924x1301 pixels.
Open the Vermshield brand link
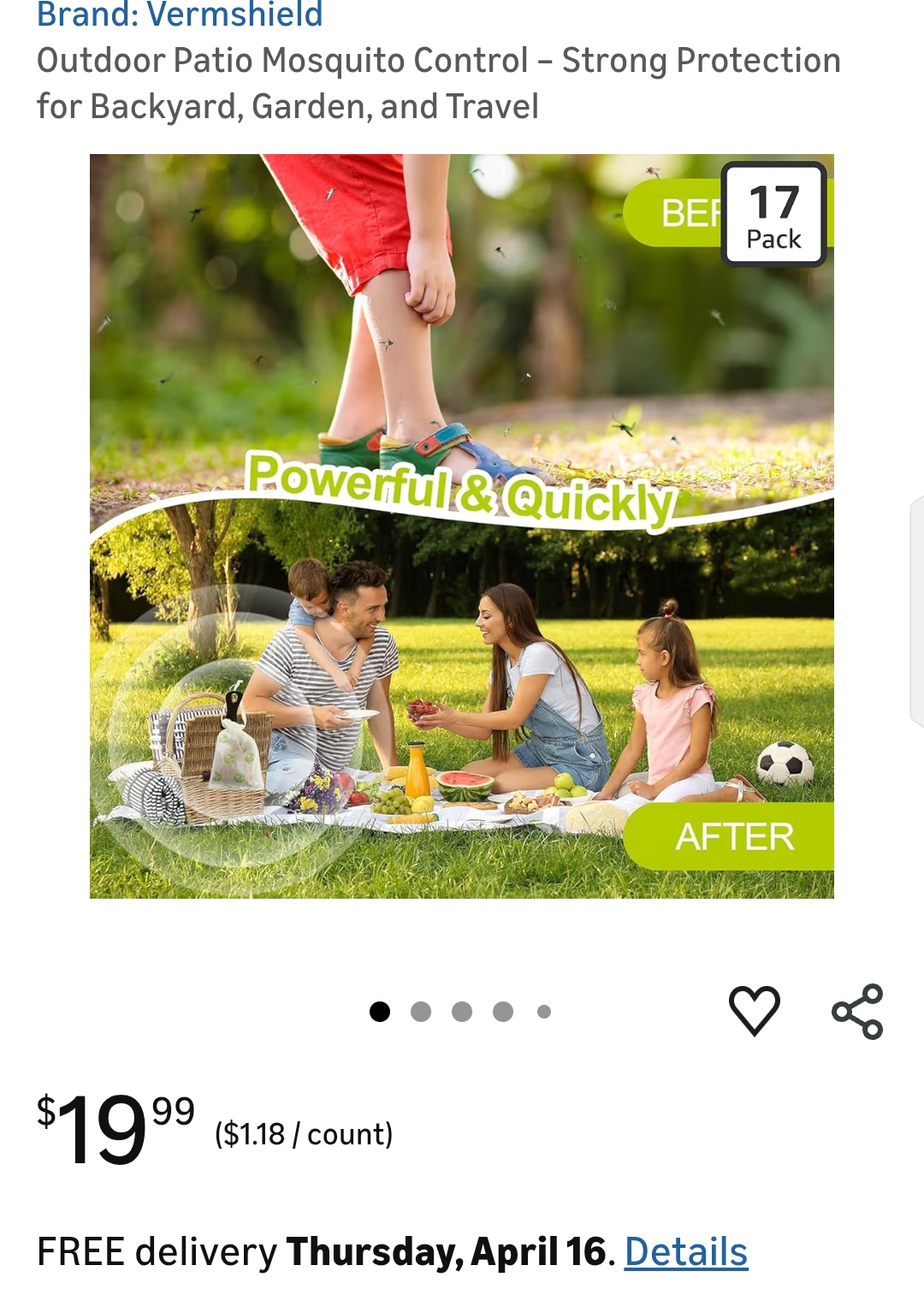(x=180, y=15)
